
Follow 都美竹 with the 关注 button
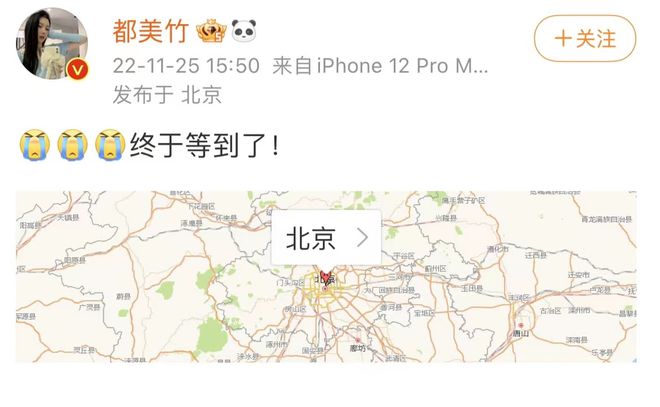[585, 39]
